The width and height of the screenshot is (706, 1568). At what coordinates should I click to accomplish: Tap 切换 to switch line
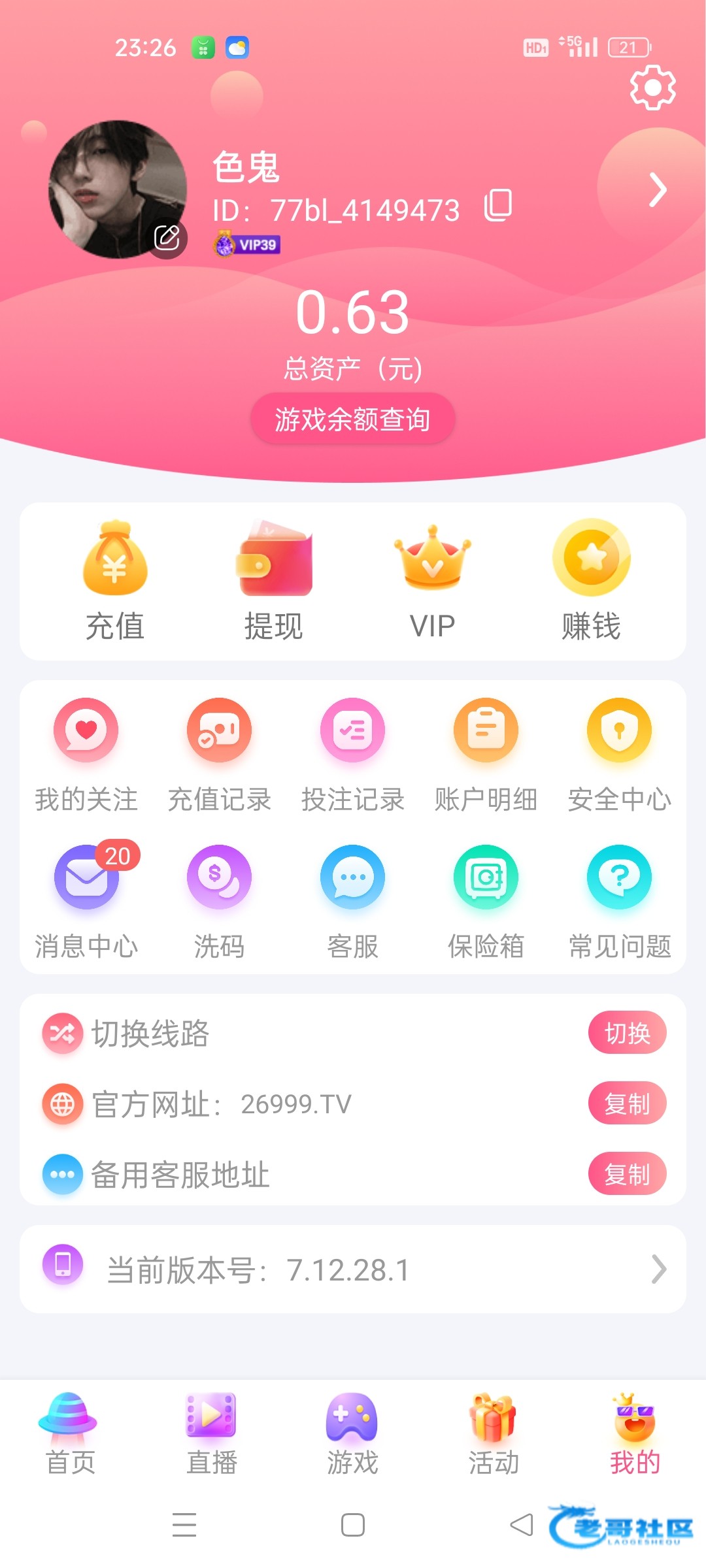(627, 1033)
